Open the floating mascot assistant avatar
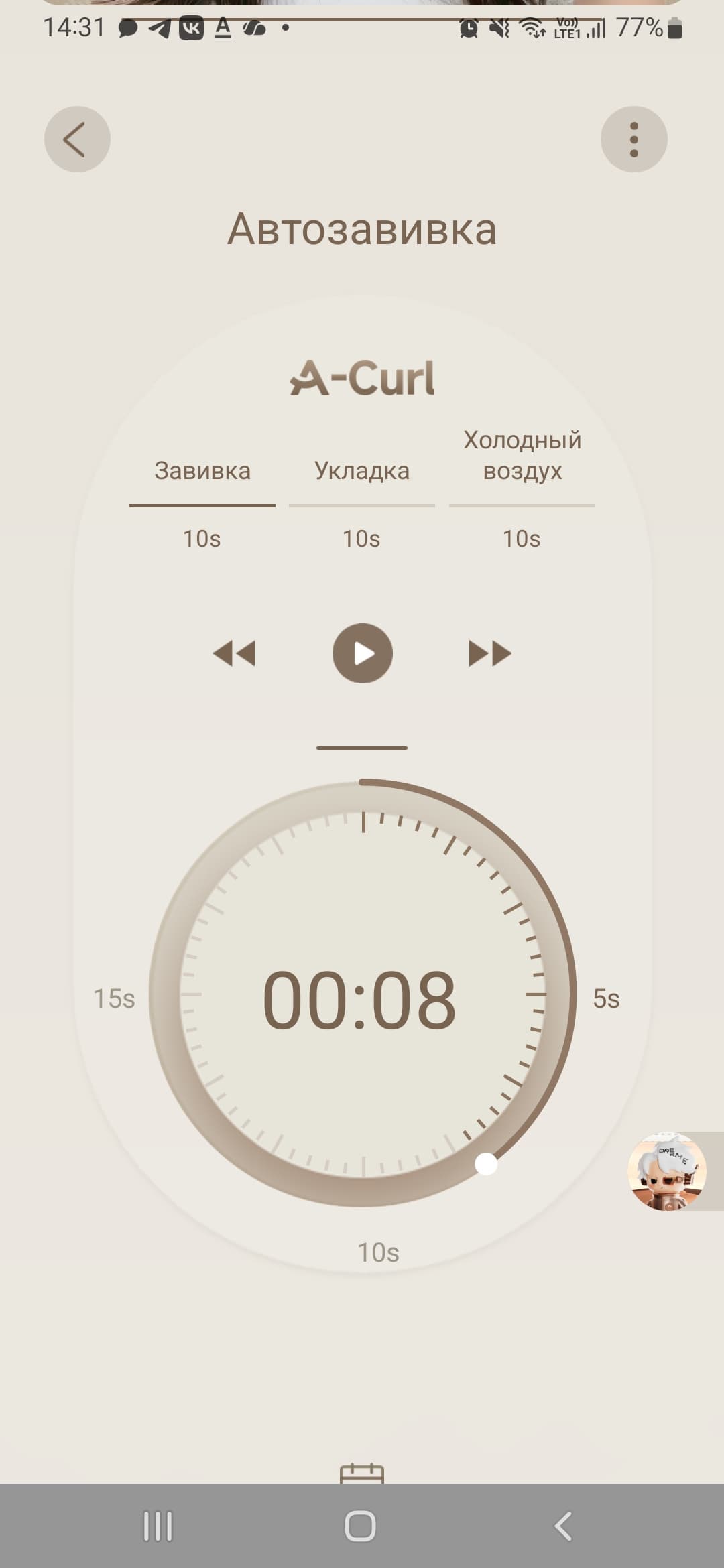 pyautogui.click(x=667, y=1171)
